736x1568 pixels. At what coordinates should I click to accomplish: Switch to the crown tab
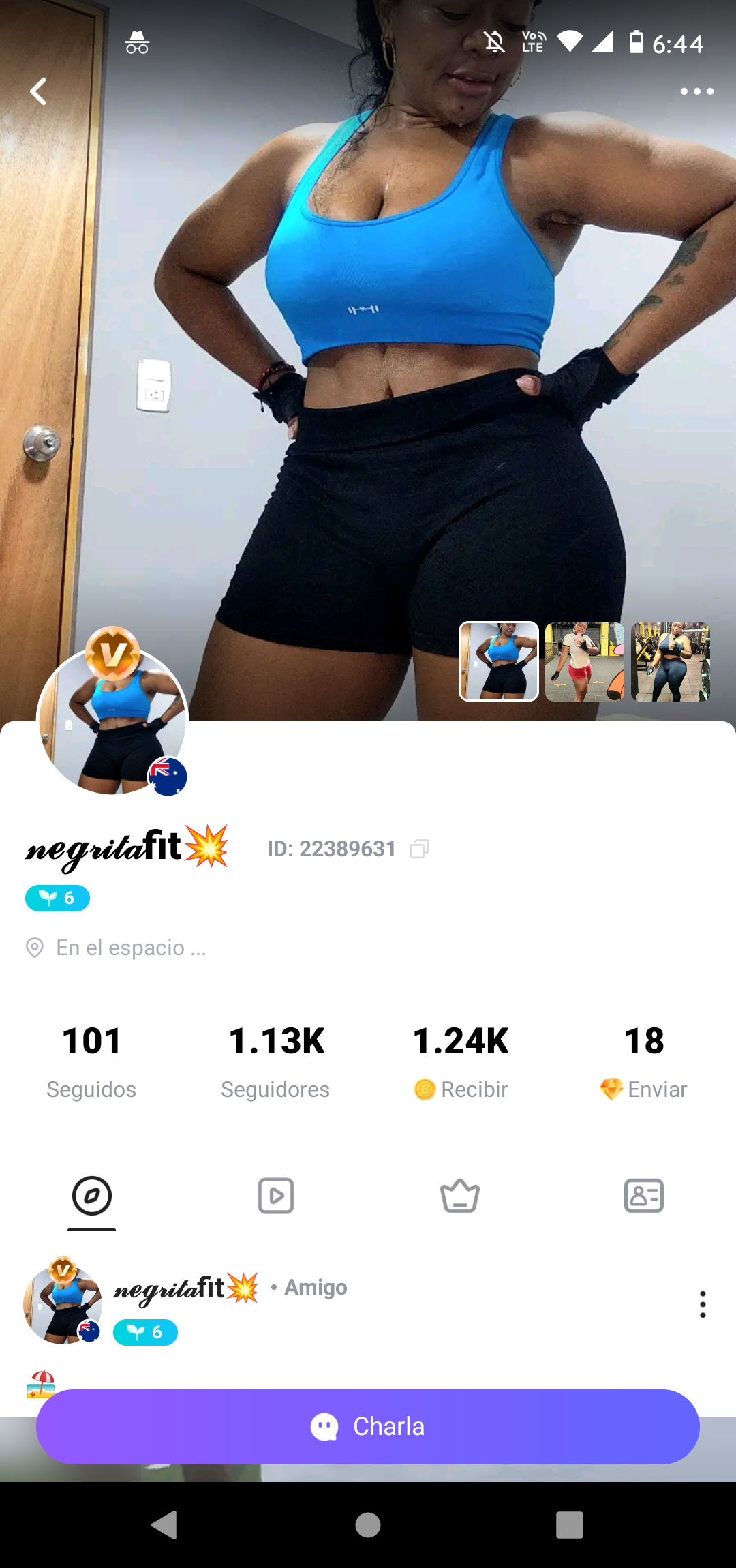click(460, 1196)
